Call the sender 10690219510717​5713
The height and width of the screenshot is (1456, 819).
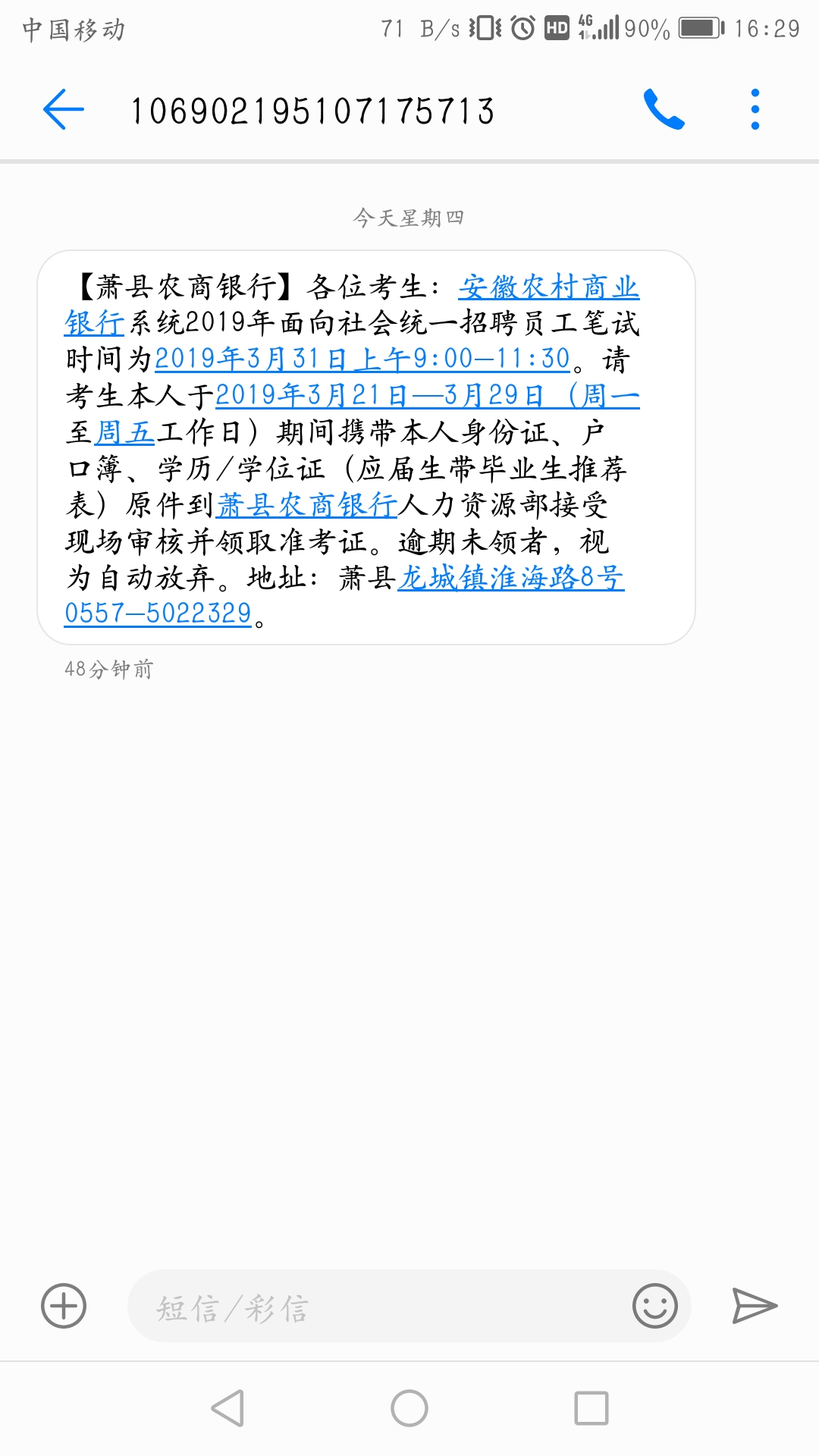664,110
